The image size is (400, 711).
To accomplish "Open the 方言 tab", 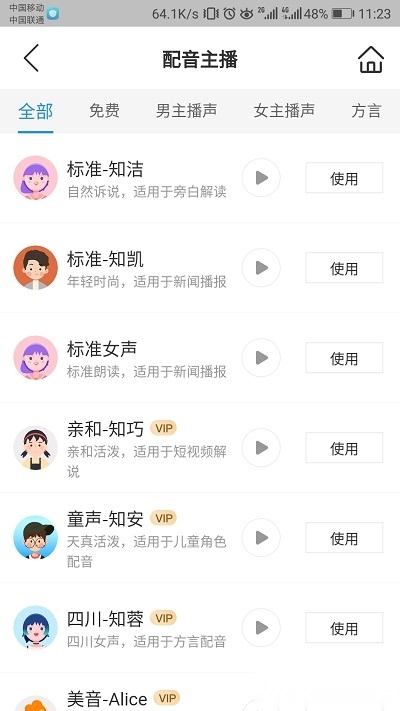I will point(366,111).
